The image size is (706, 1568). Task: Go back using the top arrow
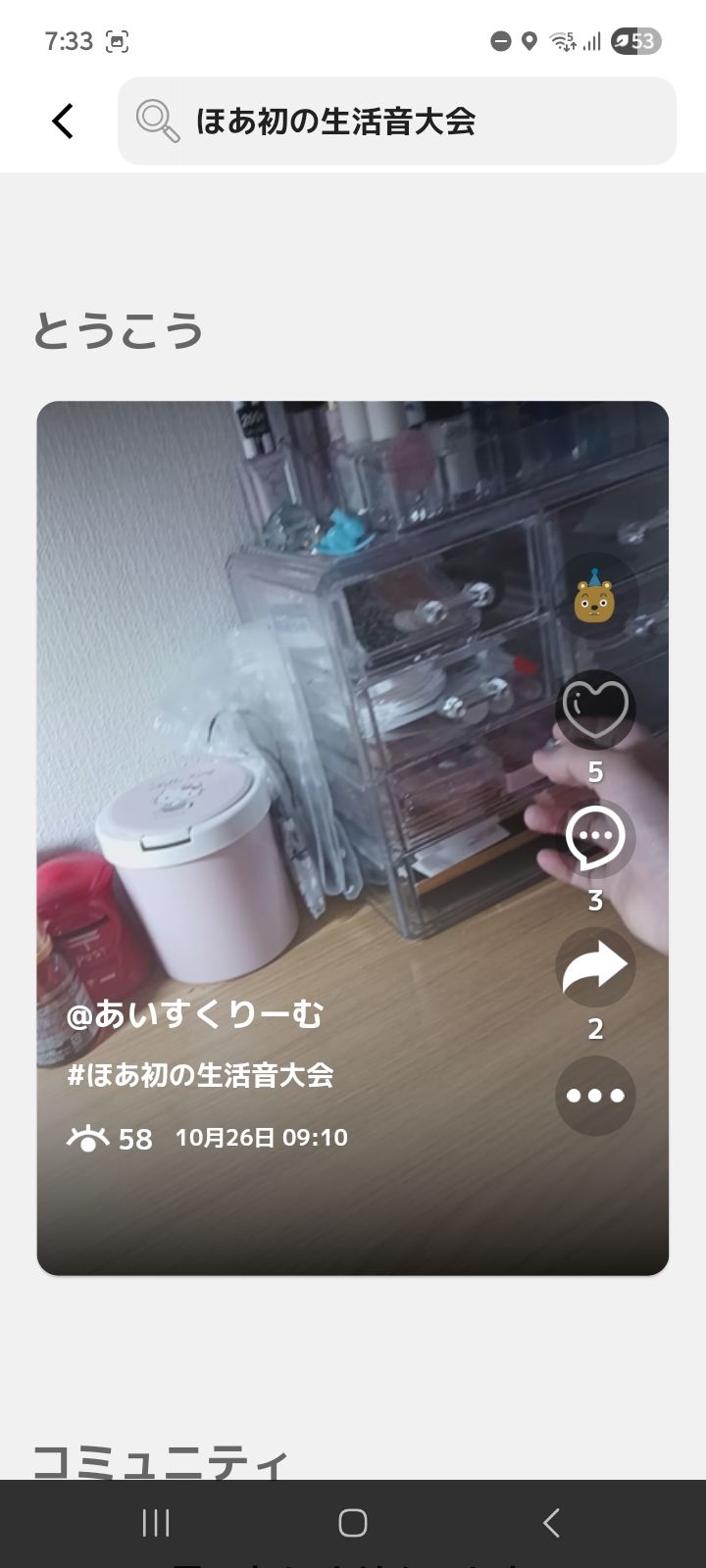(x=63, y=122)
